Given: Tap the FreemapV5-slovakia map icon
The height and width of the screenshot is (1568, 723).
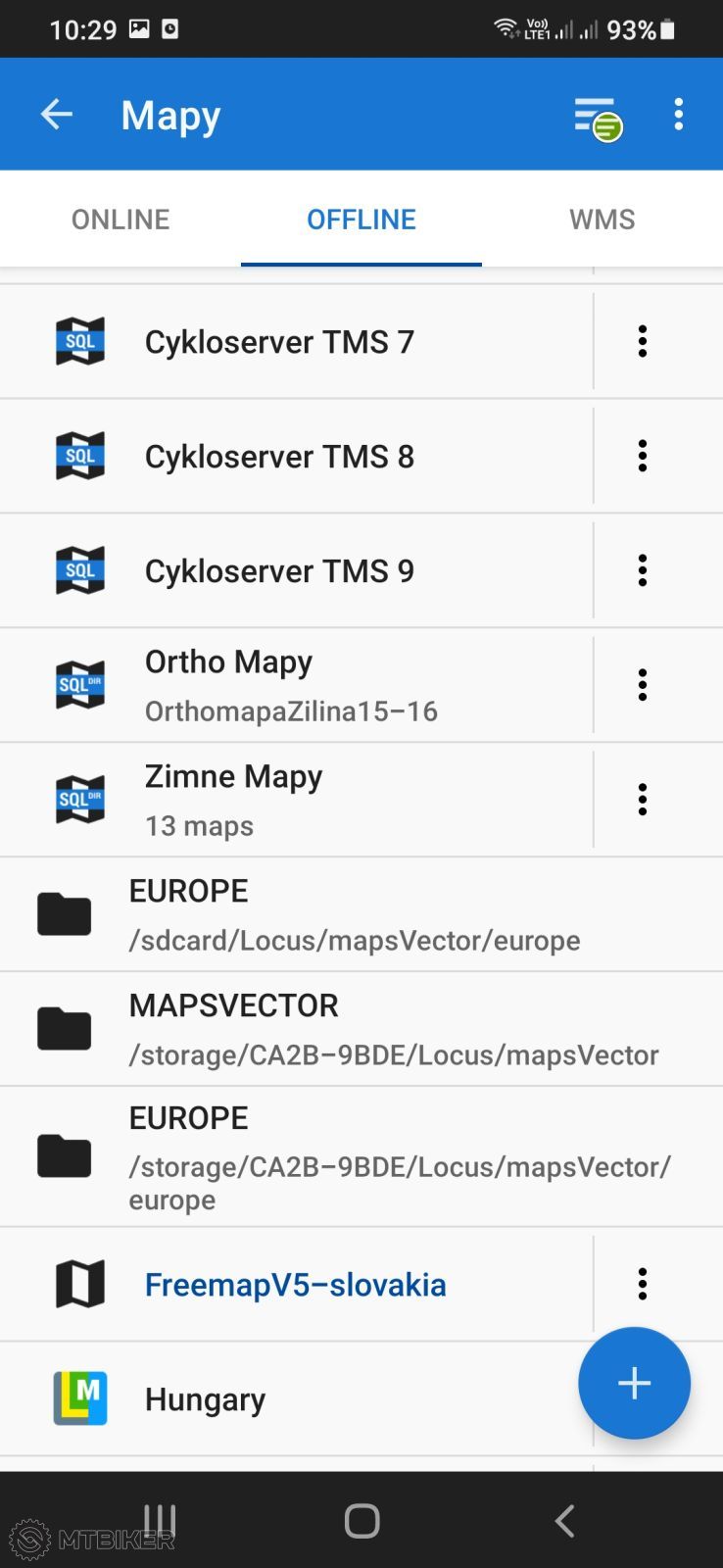Looking at the screenshot, I should [79, 1284].
